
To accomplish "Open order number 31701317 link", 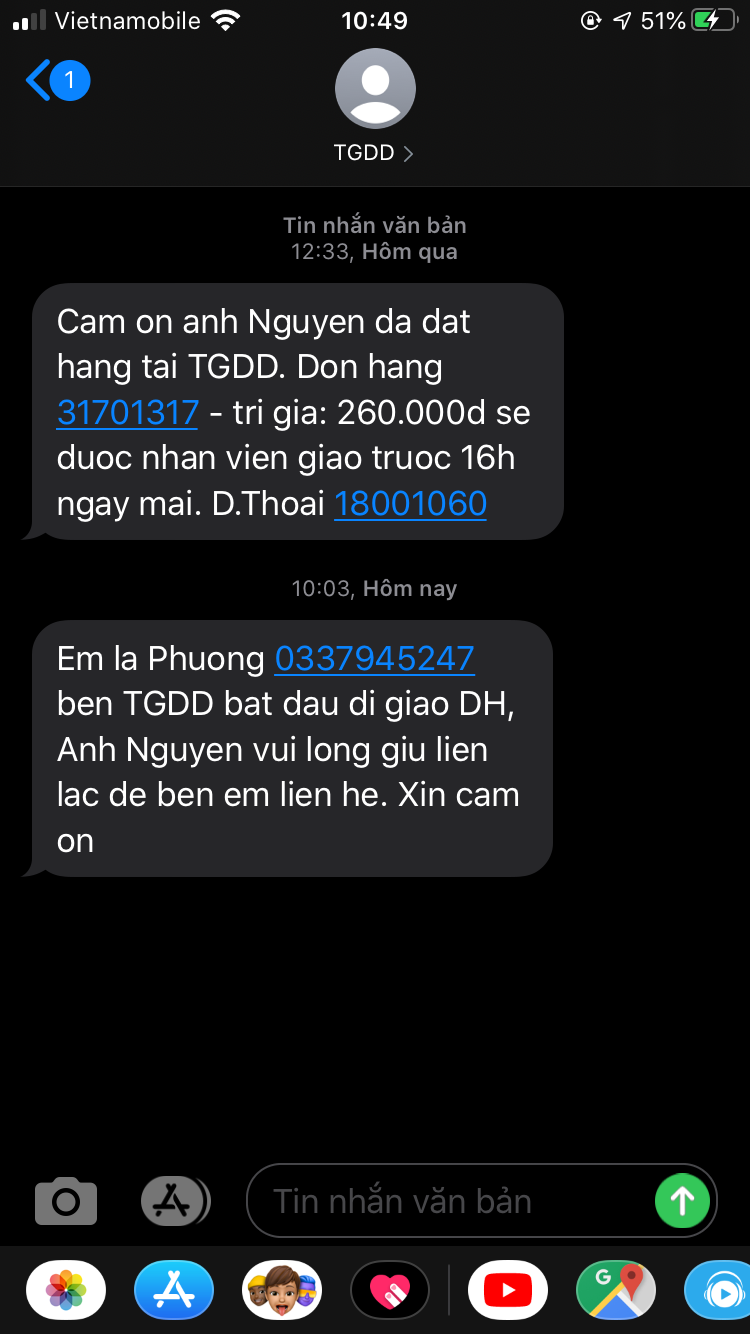I will pyautogui.click(x=127, y=412).
